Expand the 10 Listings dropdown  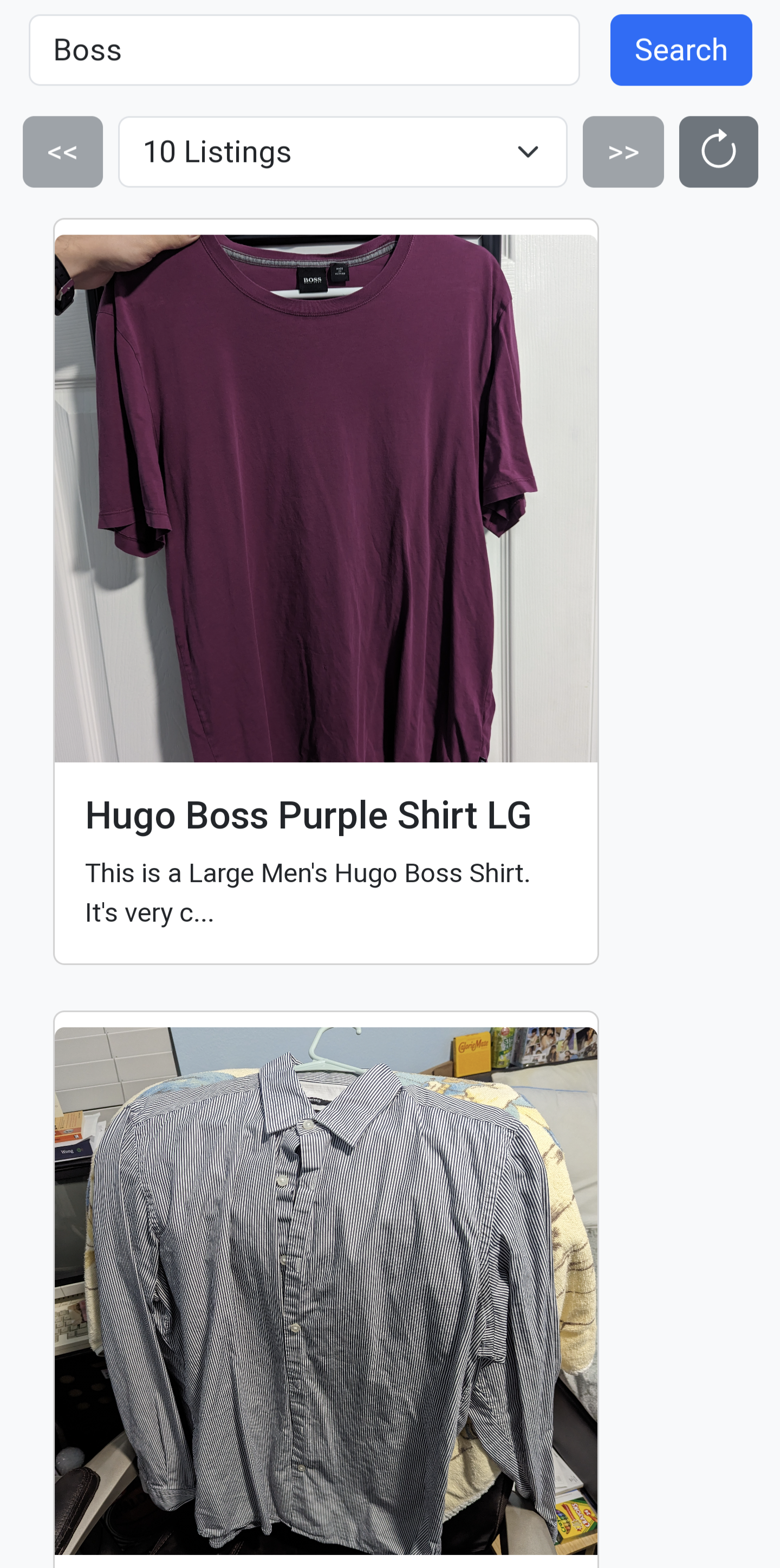pos(342,152)
